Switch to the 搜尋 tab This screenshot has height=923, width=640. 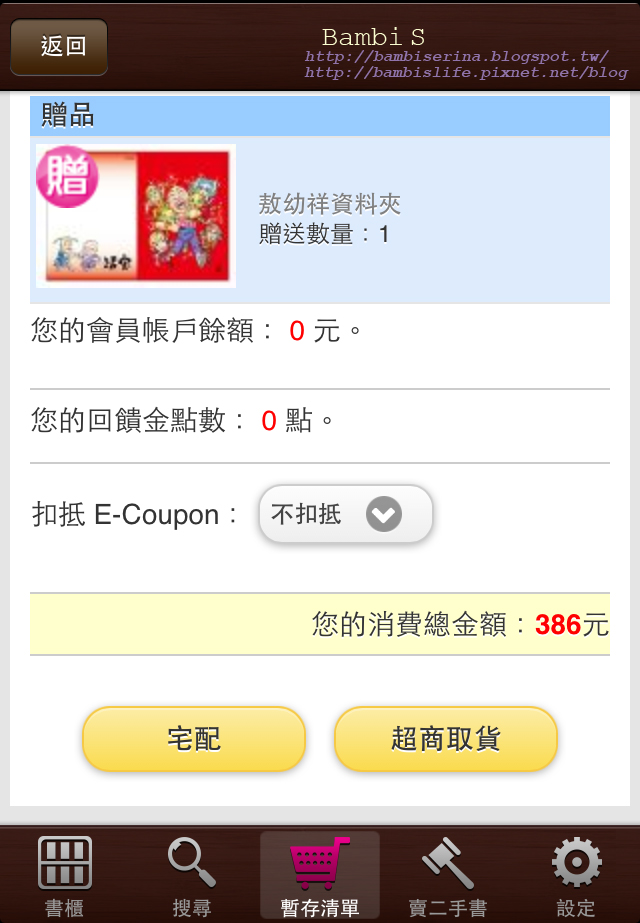192,875
